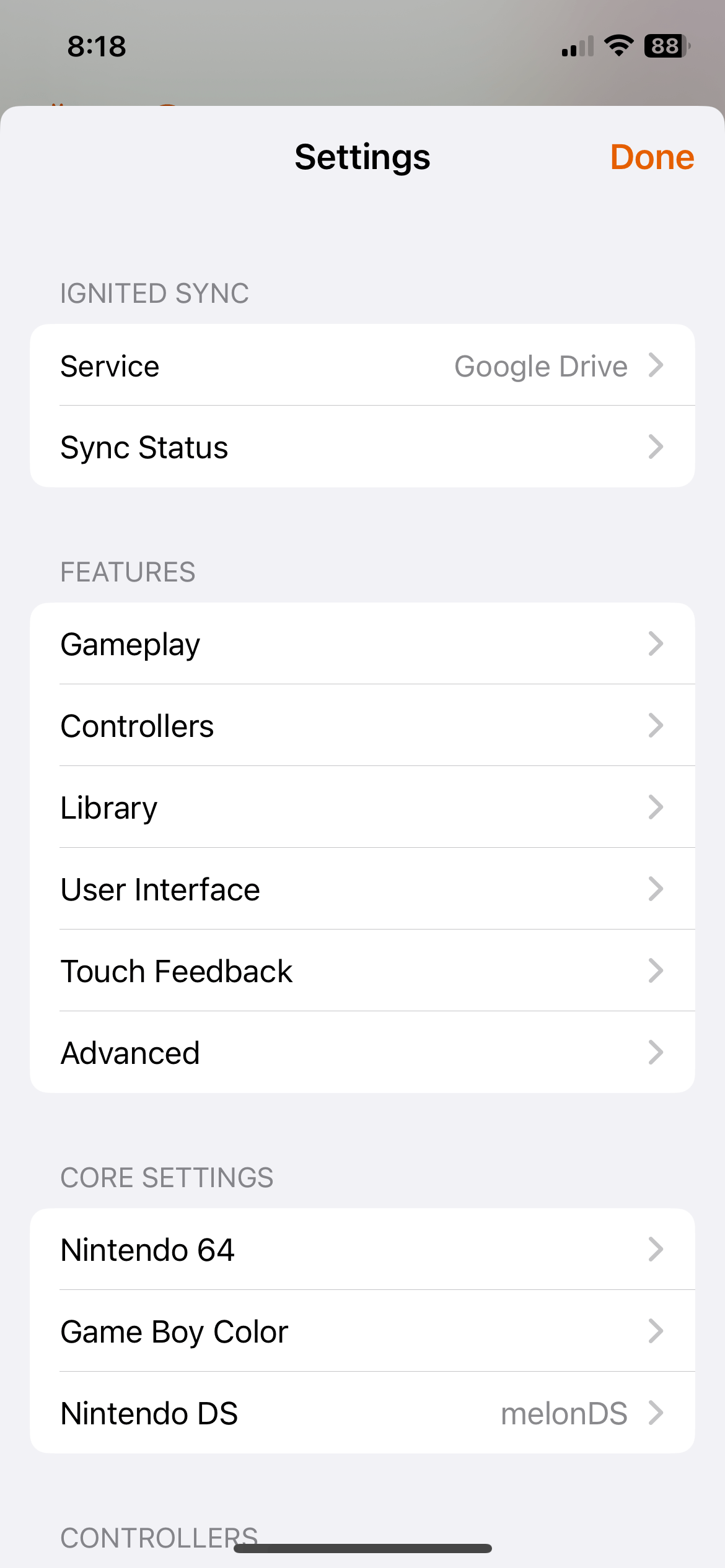View Sync Status
Viewport: 725px width, 1568px height.
[362, 447]
